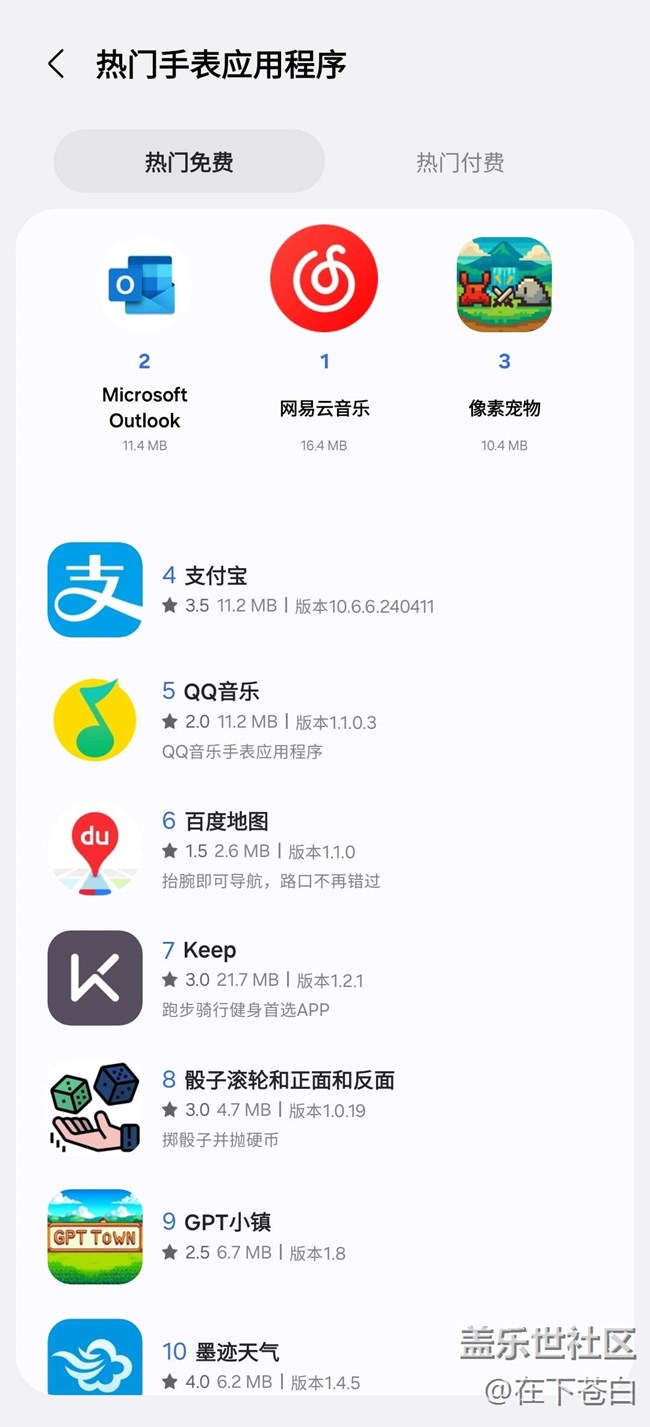Select the 热门免费 tab

tap(189, 162)
